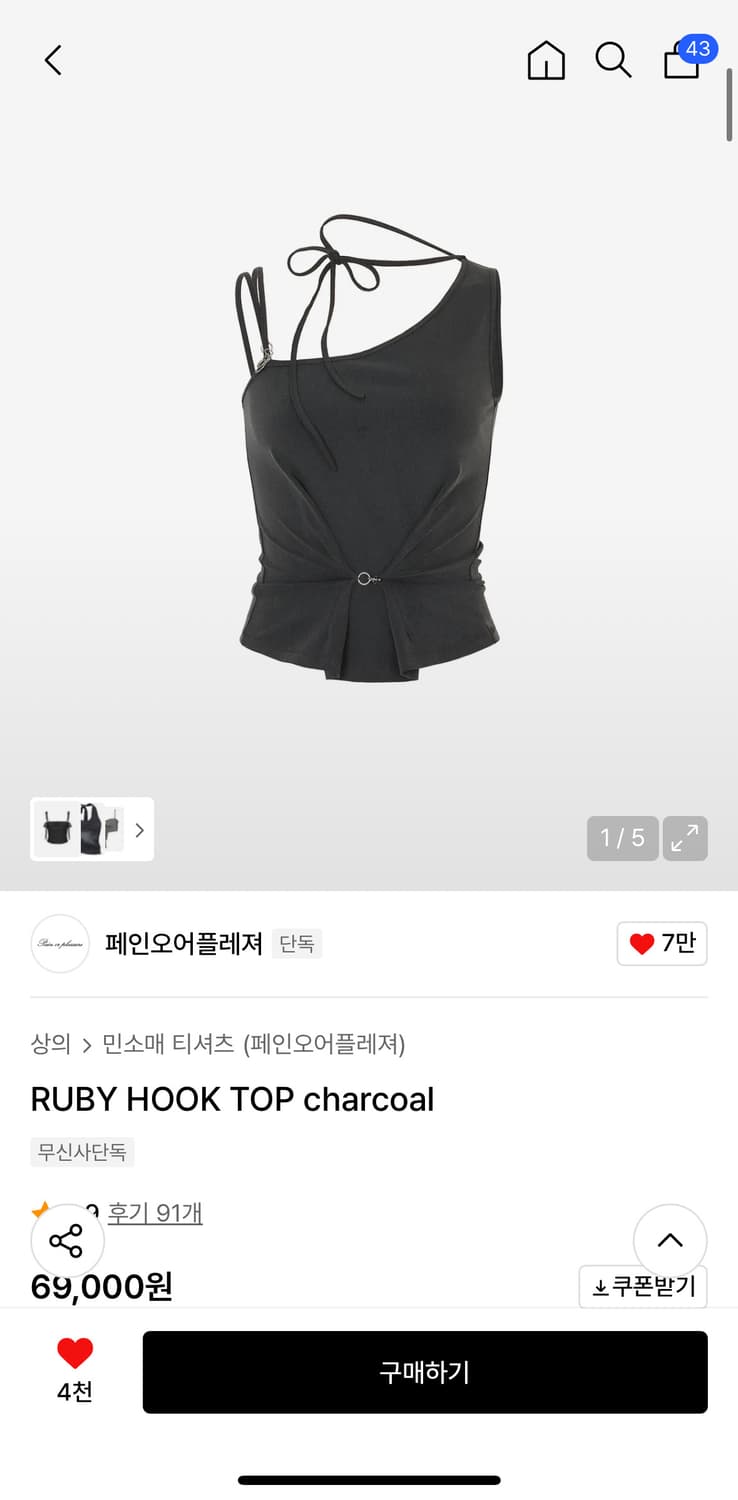Browse category 상의 in the breadcrumb
The image size is (738, 1500).
click(50, 1044)
